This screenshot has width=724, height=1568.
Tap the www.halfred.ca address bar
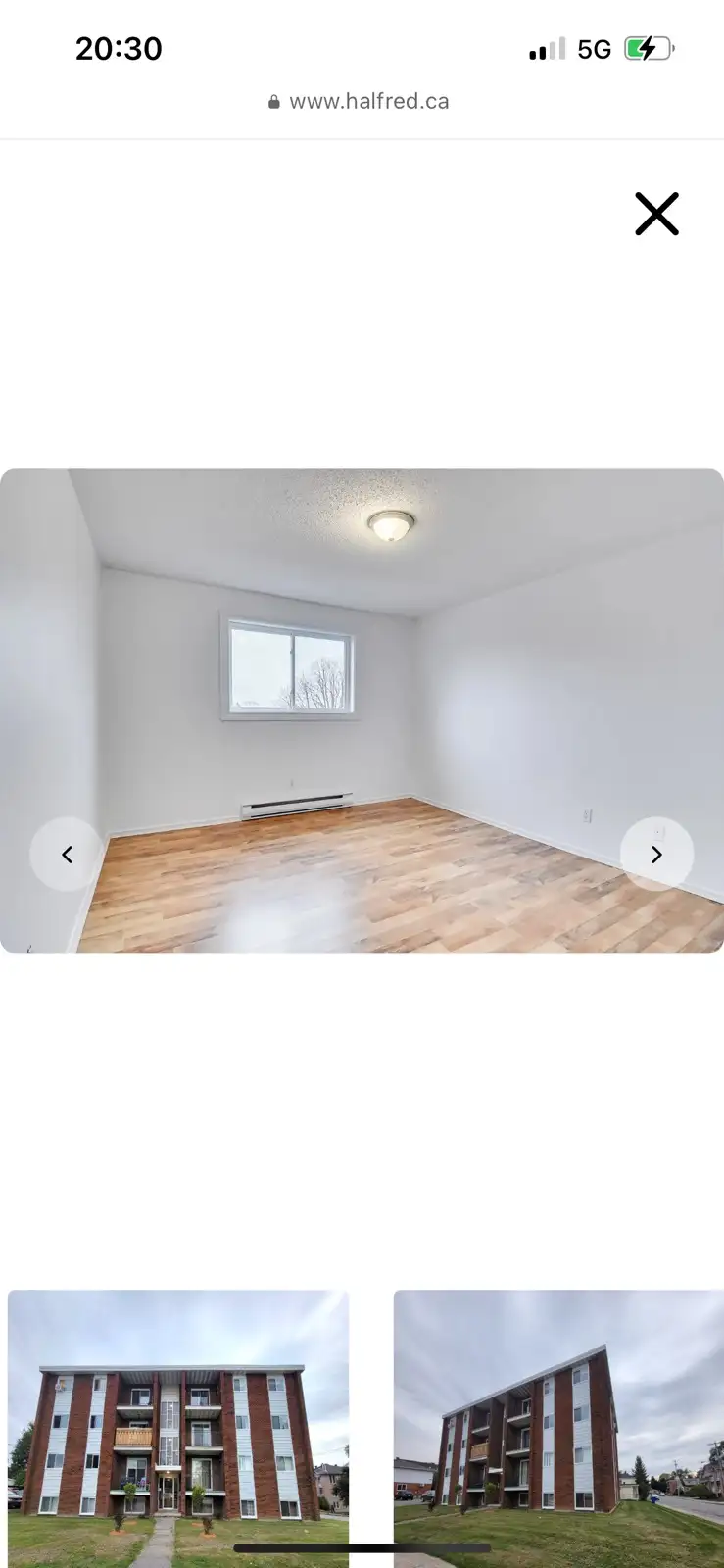(359, 101)
